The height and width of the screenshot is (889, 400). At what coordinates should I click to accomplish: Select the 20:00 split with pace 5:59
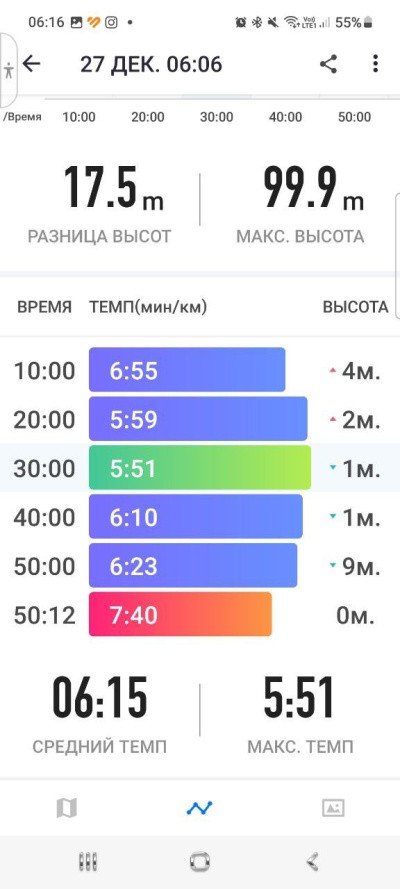pyautogui.click(x=200, y=420)
